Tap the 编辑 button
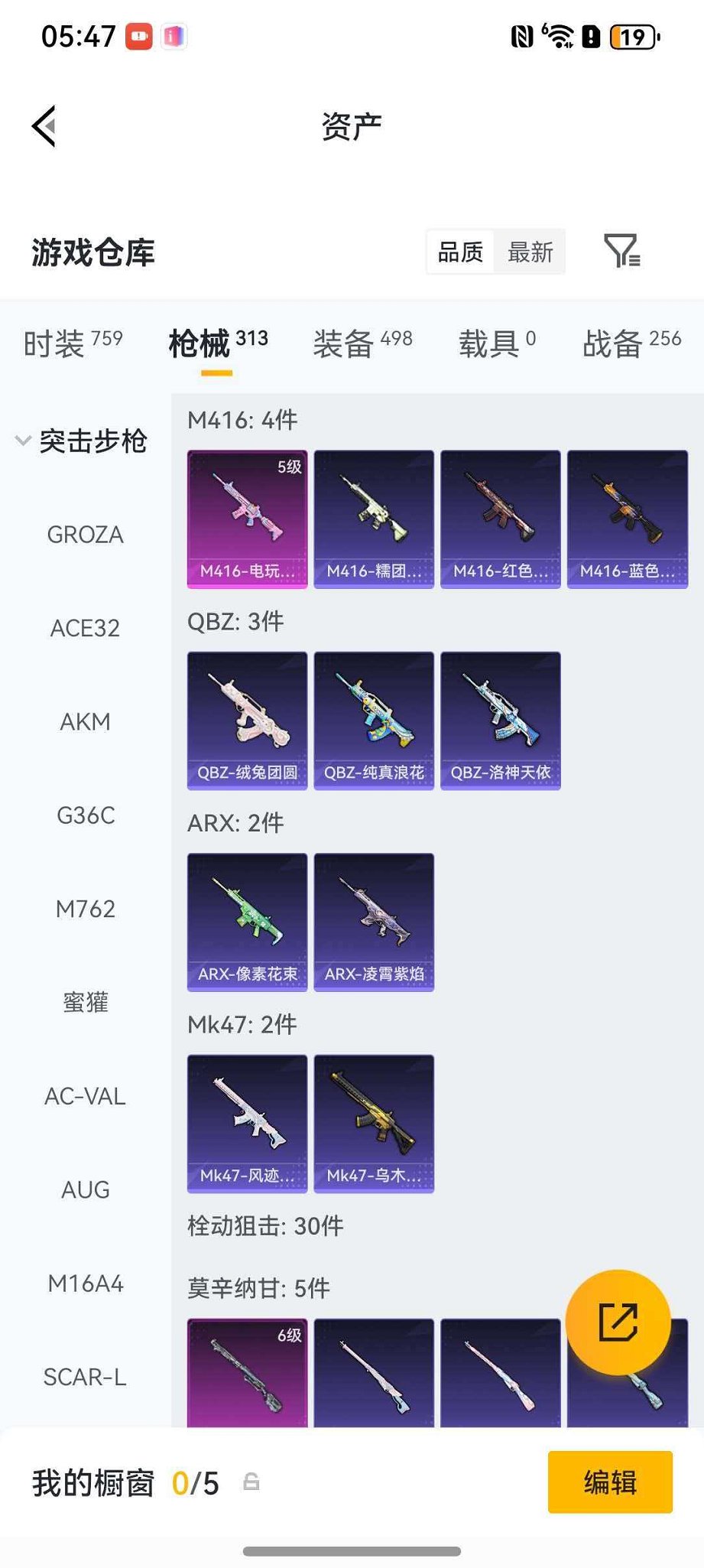The height and width of the screenshot is (1568, 704). pyautogui.click(x=609, y=1484)
